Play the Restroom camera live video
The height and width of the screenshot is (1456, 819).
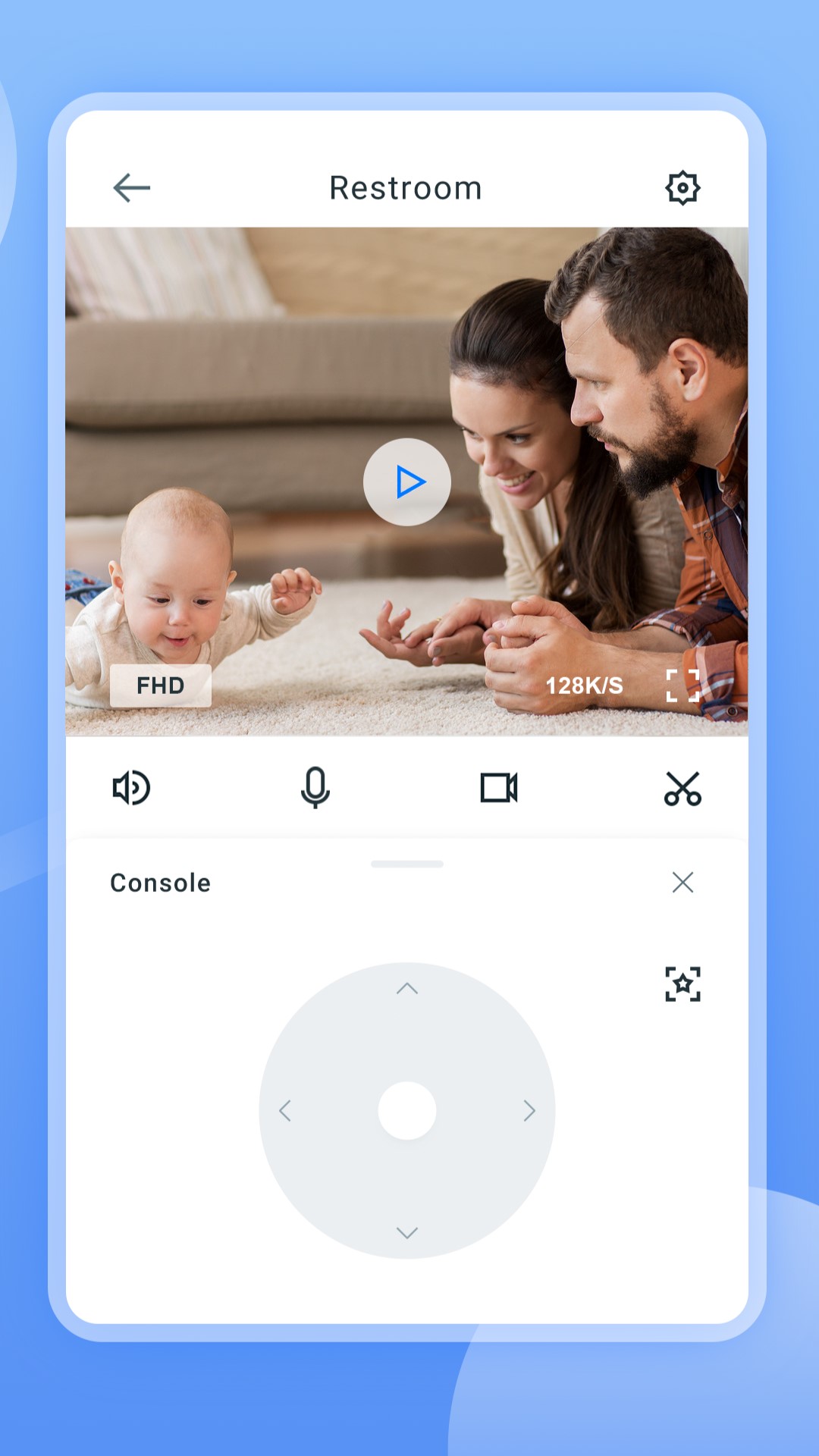click(x=407, y=482)
